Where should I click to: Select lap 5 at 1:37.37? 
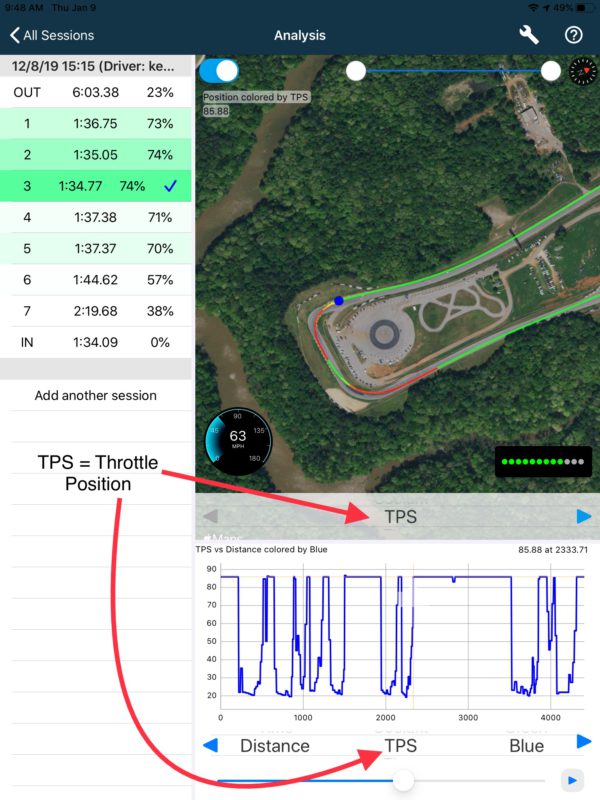95,248
